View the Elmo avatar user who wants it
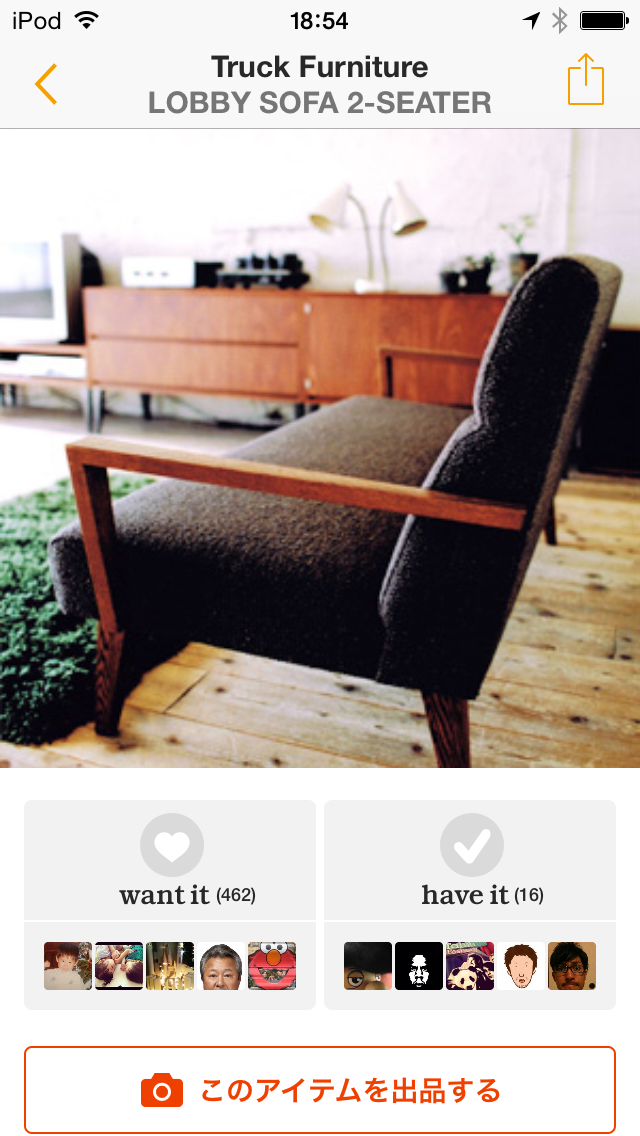The width and height of the screenshot is (640, 1136). (x=272, y=966)
